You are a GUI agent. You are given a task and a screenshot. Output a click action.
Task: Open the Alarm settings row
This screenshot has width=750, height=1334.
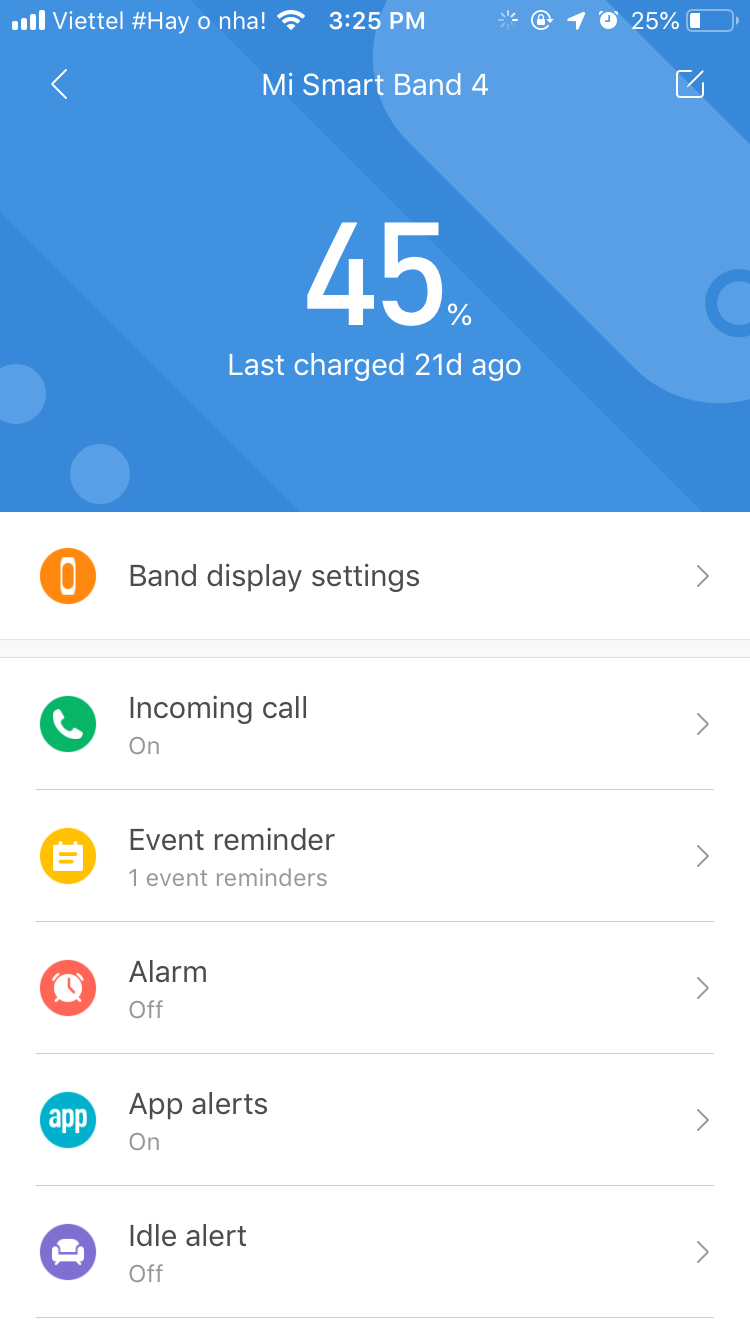(x=375, y=988)
